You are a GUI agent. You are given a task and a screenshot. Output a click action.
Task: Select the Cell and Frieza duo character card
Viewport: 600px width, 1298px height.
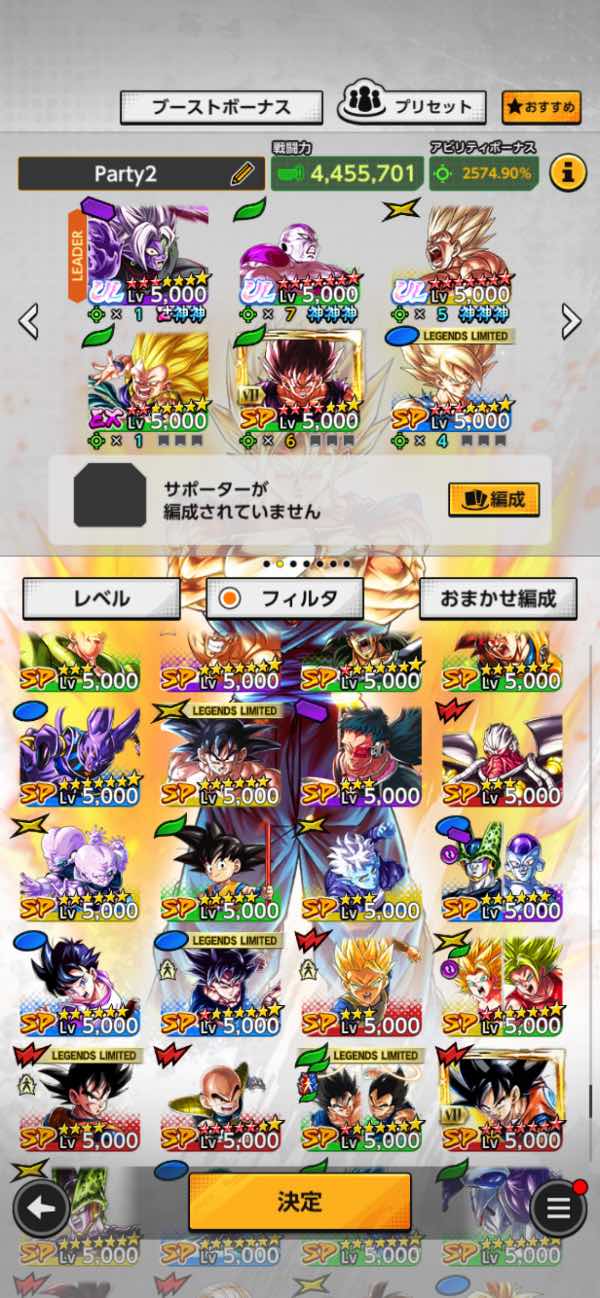[x=502, y=872]
